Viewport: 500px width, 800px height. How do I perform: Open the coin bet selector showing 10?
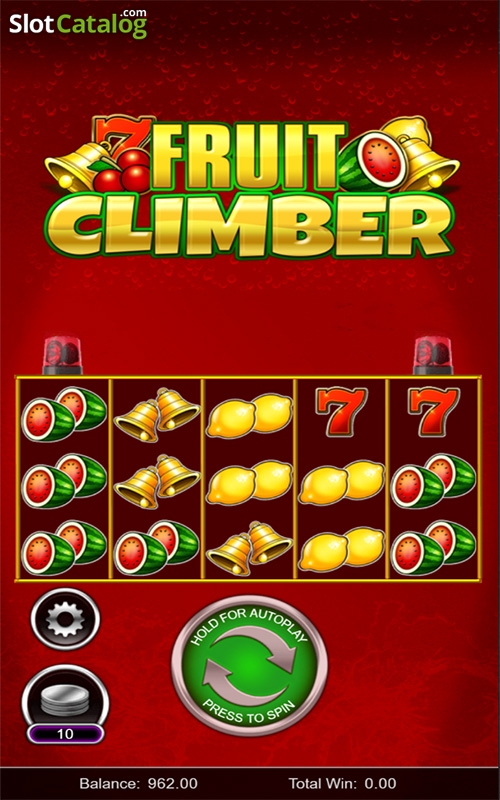[65, 704]
